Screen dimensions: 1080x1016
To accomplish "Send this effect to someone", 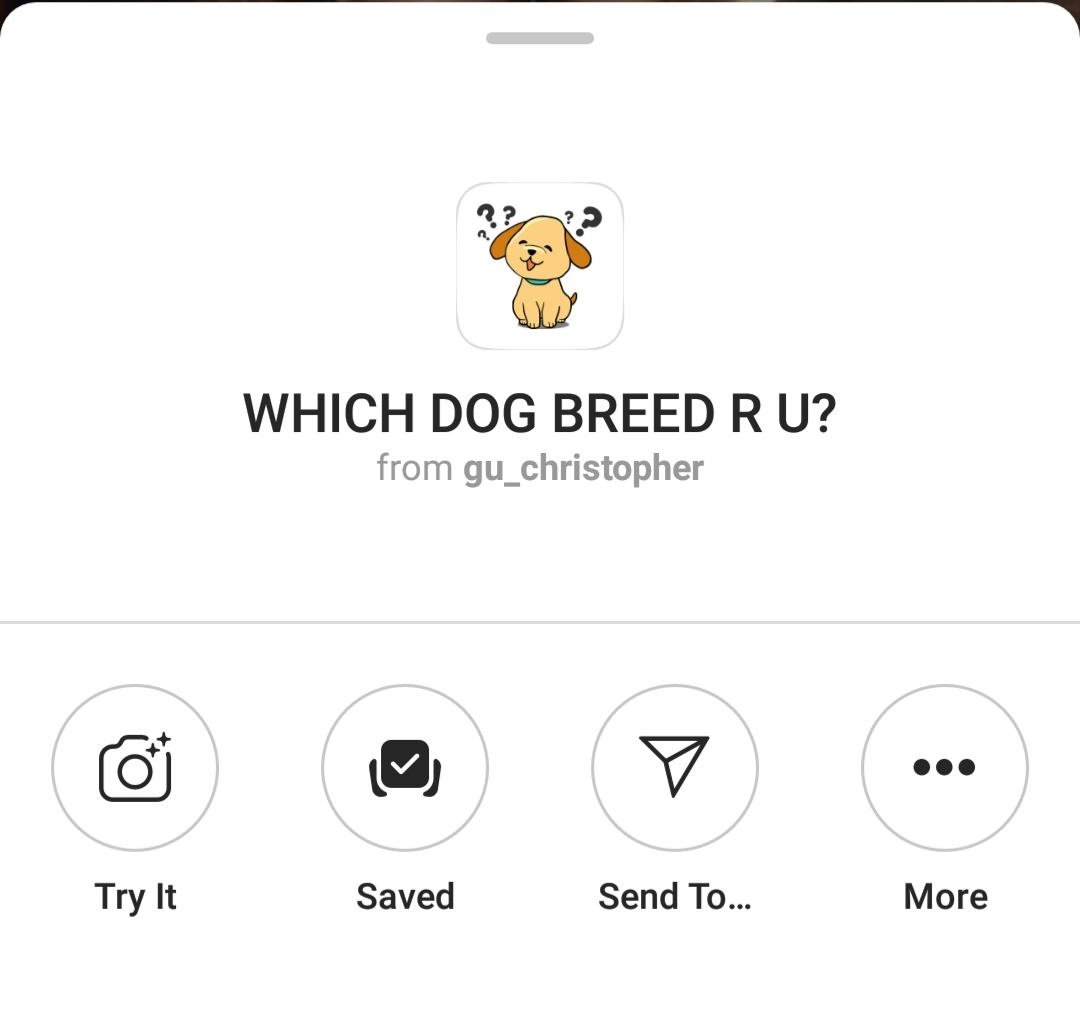I will click(x=675, y=768).
